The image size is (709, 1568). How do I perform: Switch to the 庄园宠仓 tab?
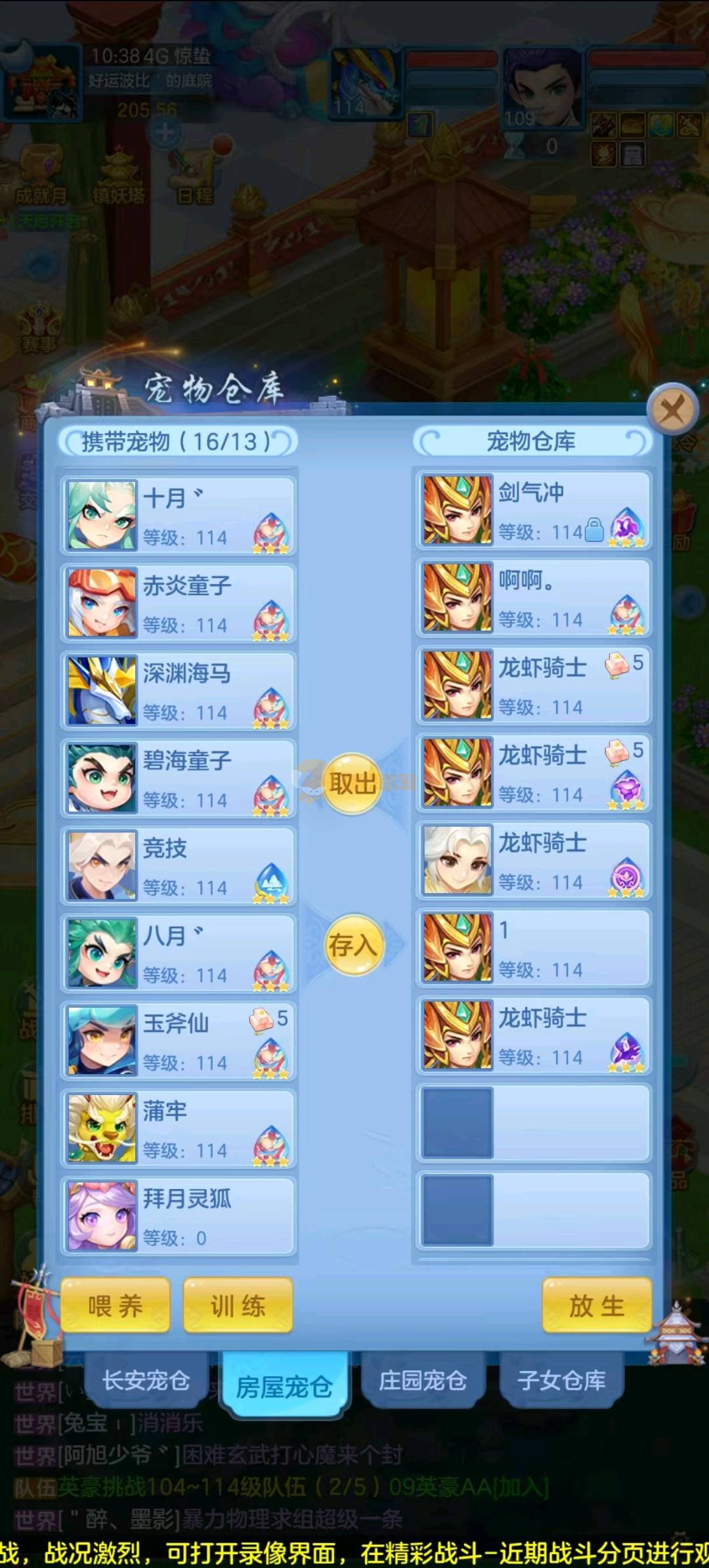click(423, 1380)
